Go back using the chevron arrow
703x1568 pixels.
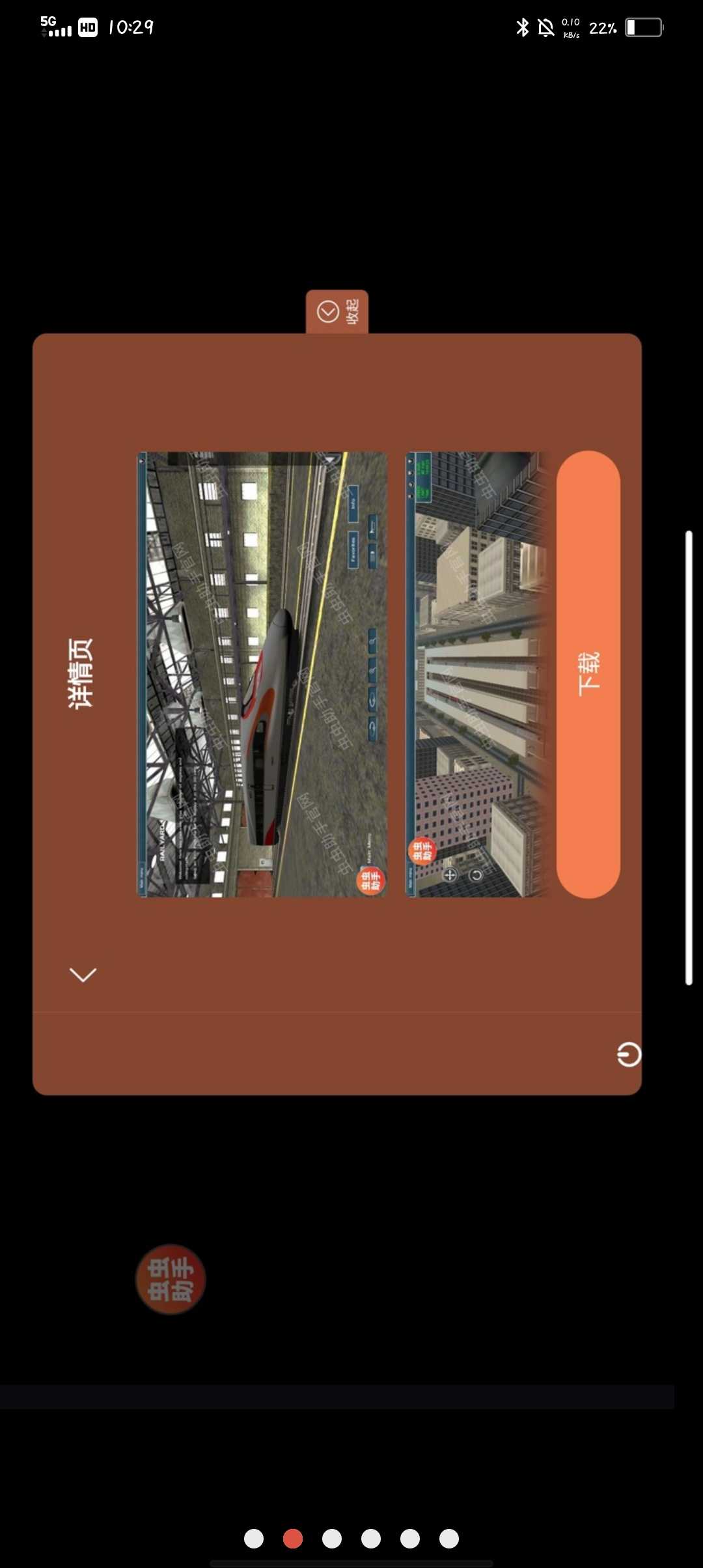(x=83, y=974)
